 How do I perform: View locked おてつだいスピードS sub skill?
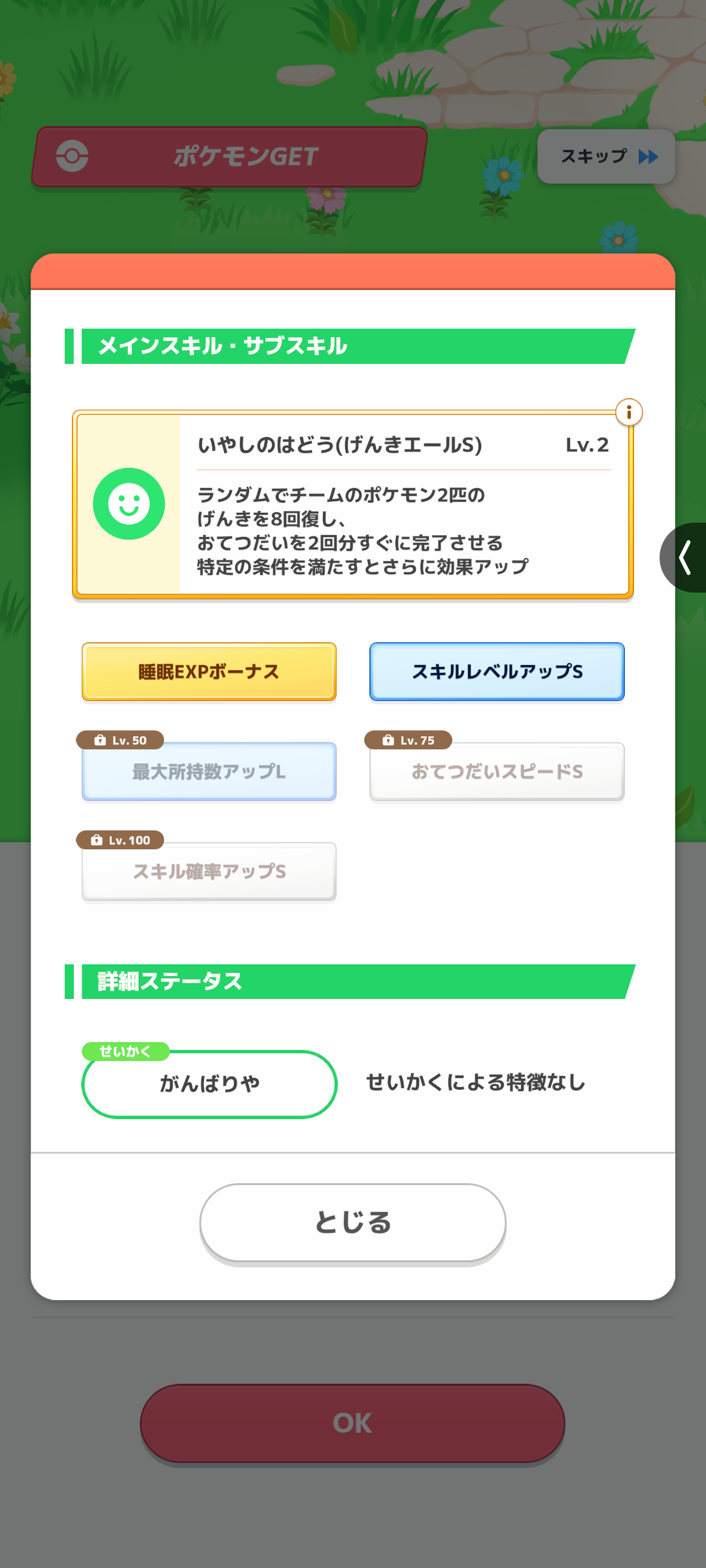[x=497, y=772]
